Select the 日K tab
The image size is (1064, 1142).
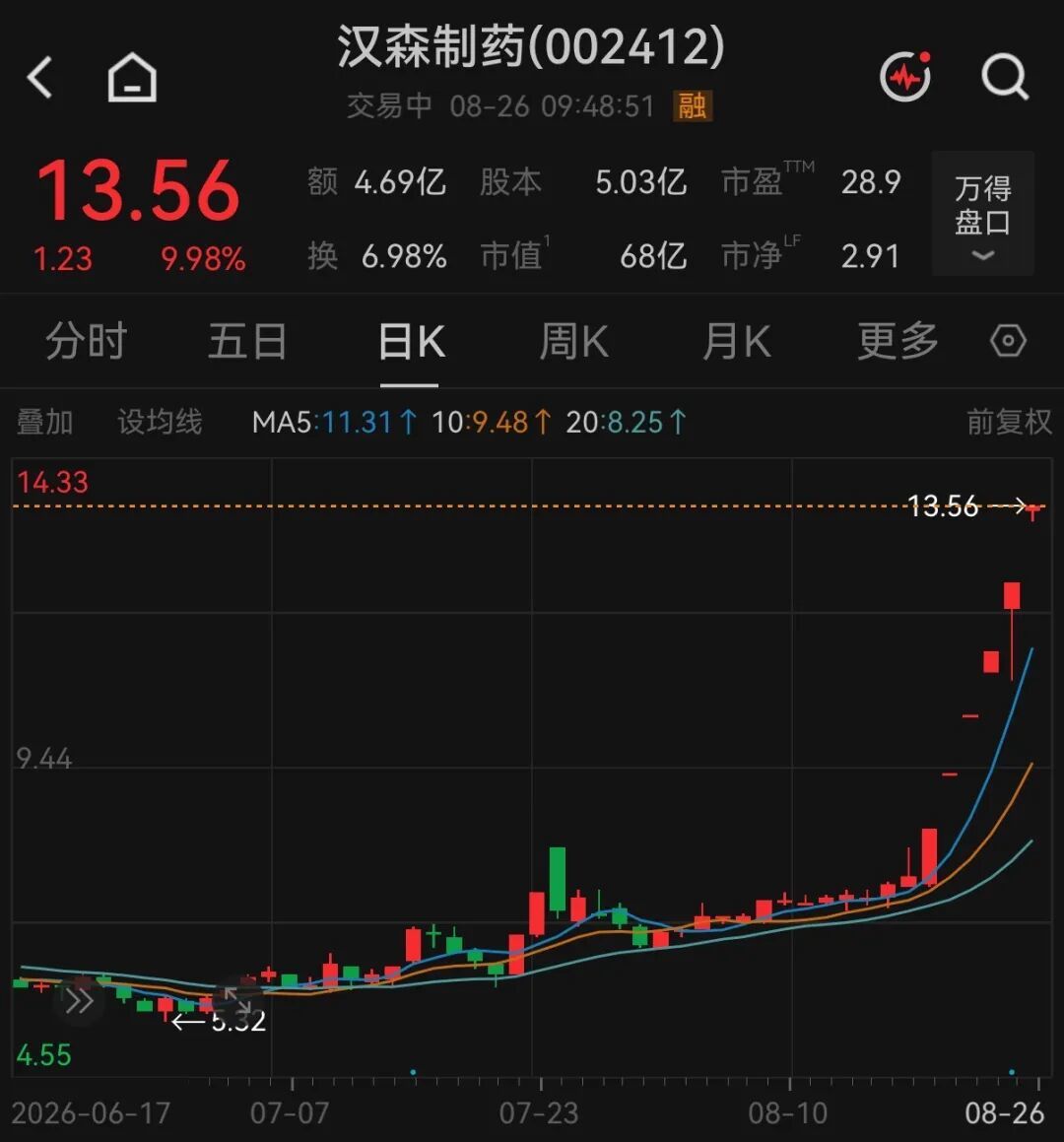pos(411,341)
